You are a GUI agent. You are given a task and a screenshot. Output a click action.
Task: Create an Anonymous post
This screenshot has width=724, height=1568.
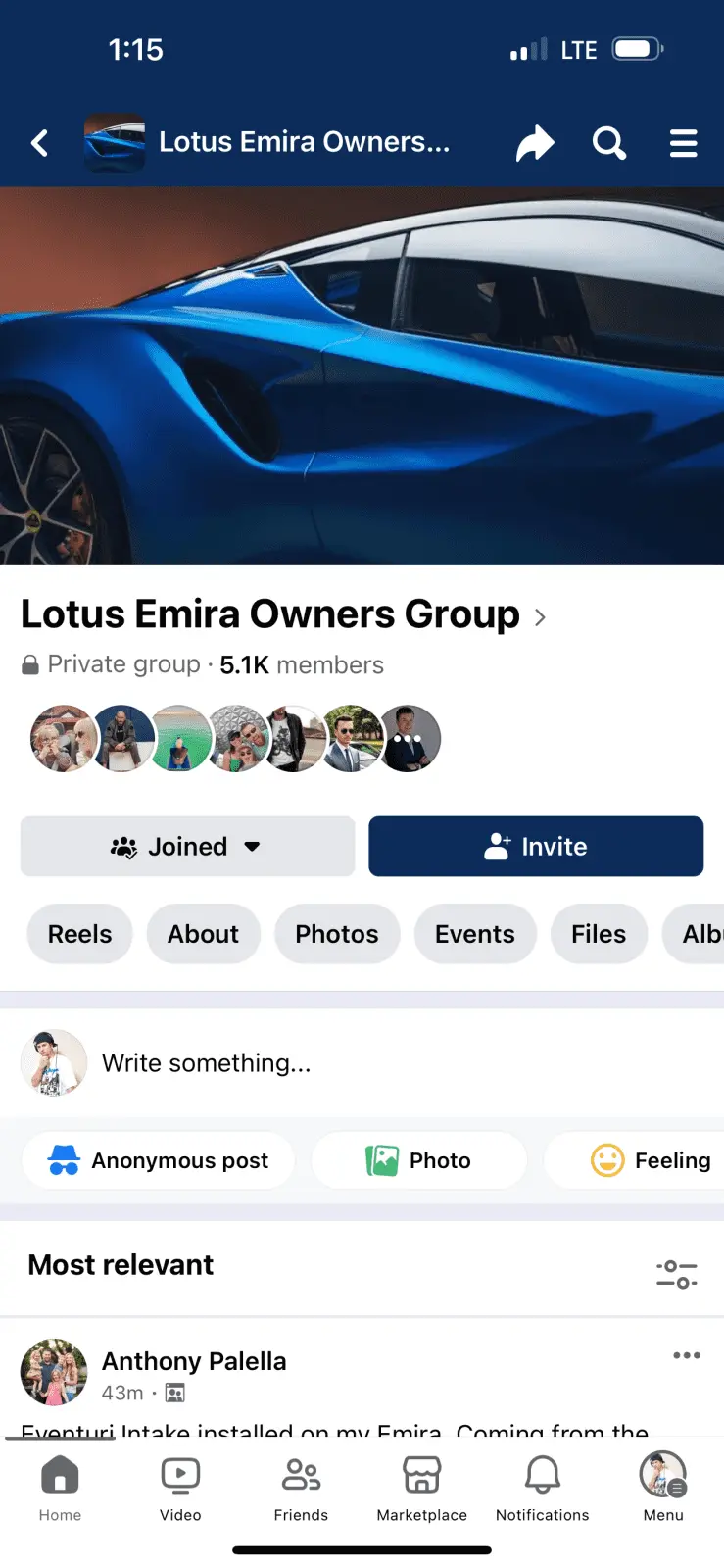(159, 1160)
